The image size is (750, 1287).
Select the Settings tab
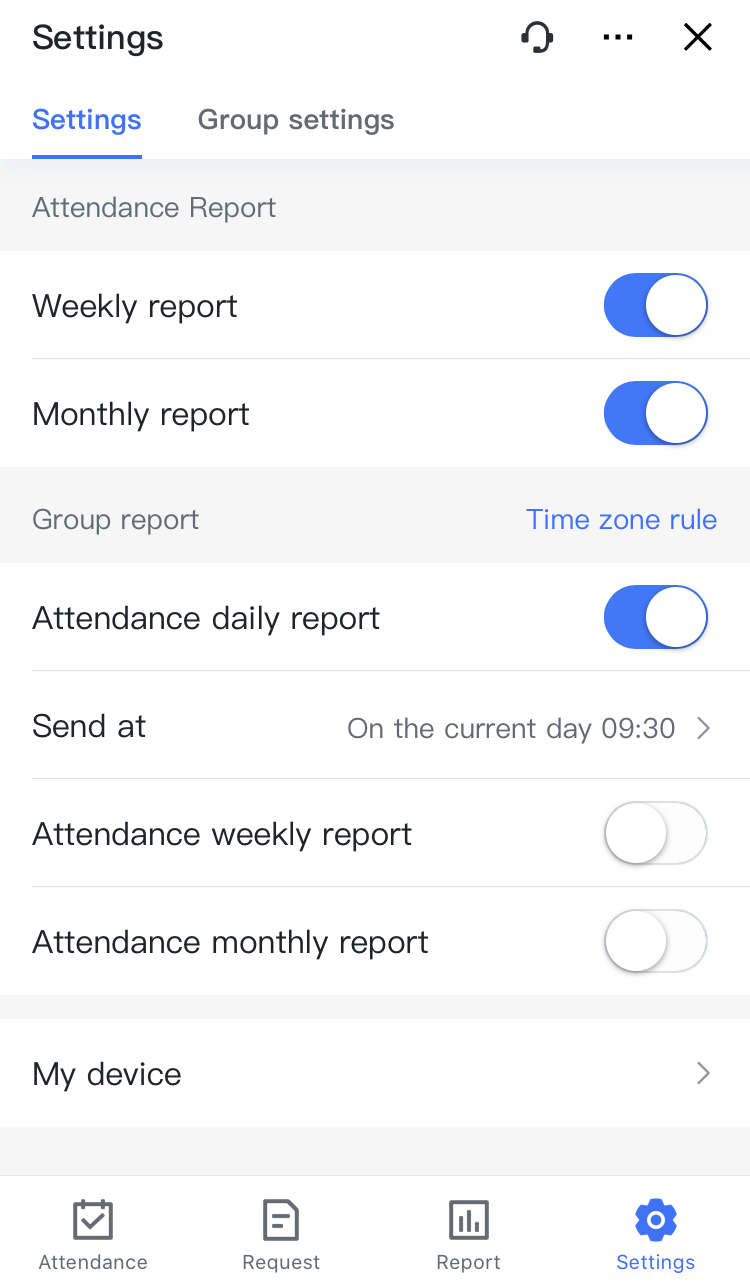tap(86, 119)
